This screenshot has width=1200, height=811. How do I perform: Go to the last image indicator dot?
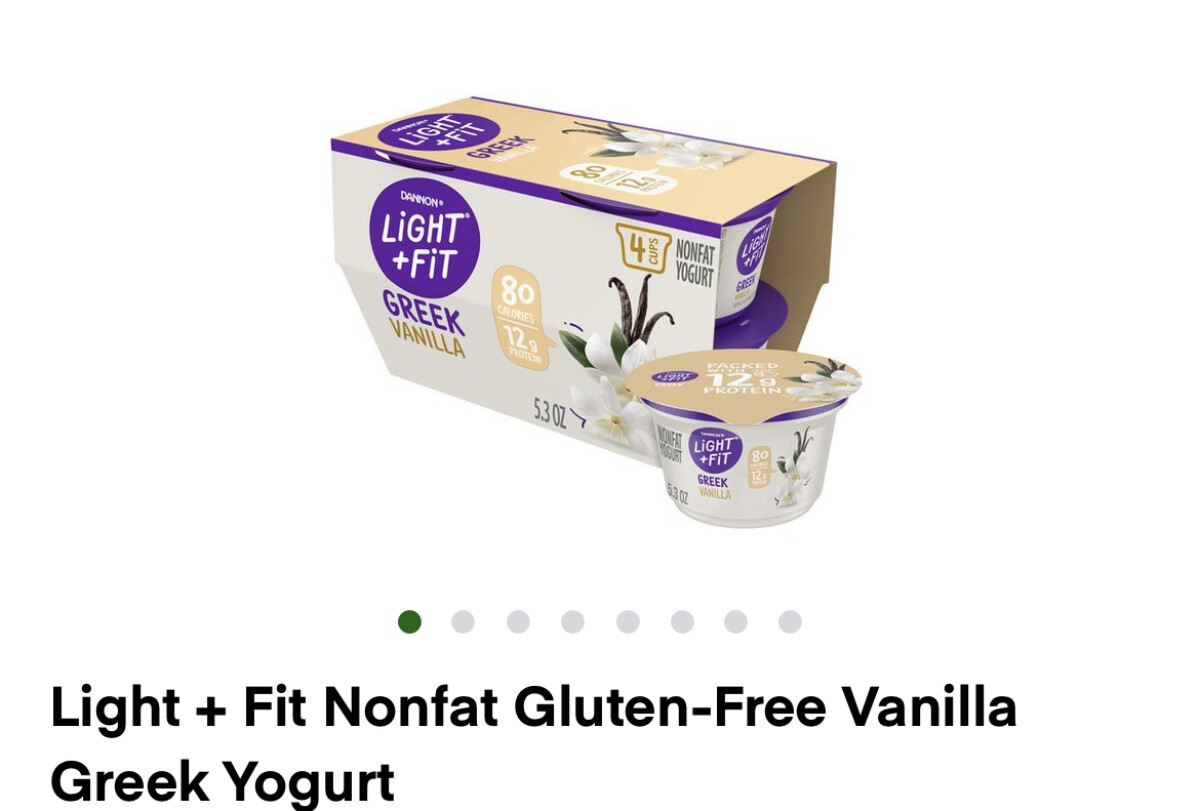(790, 622)
